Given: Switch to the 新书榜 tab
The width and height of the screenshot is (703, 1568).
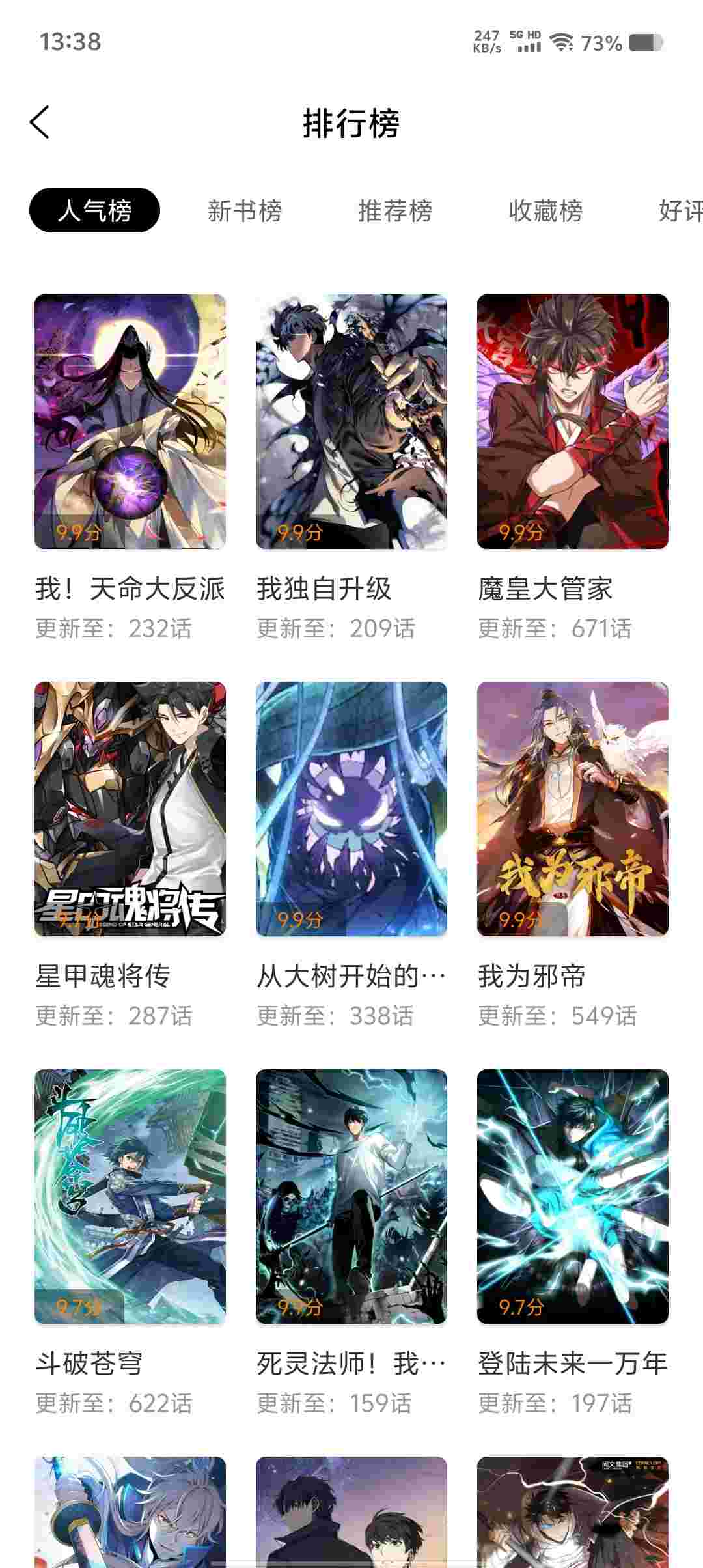Looking at the screenshot, I should point(245,211).
